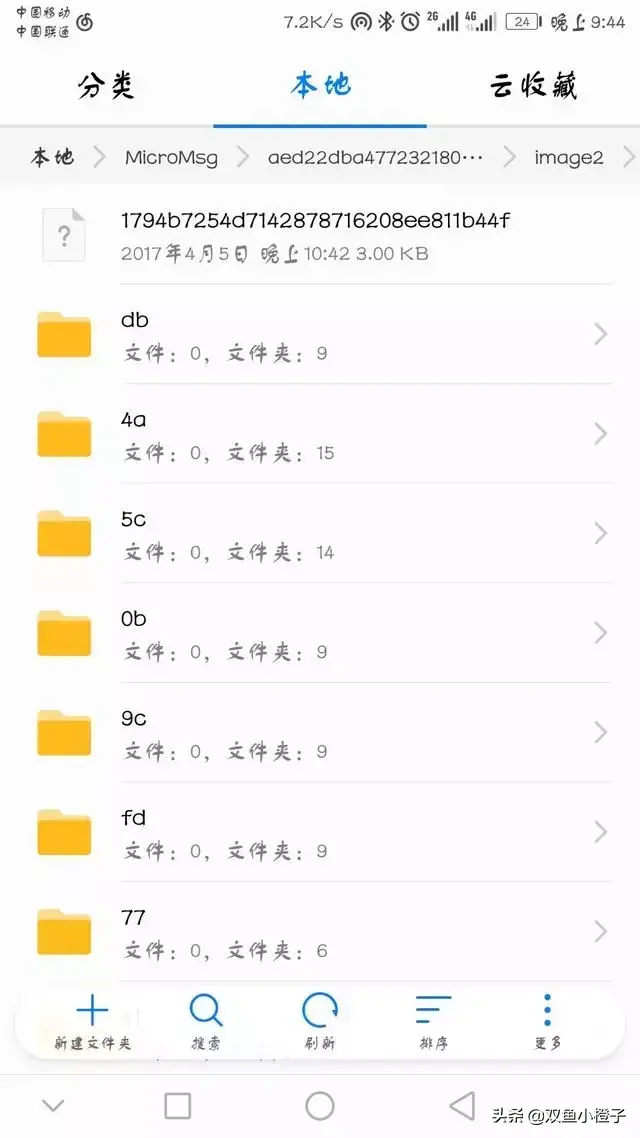Viewport: 640px width, 1138px height.
Task: Tap the 搜索 search button
Action: pyautogui.click(x=206, y=1022)
